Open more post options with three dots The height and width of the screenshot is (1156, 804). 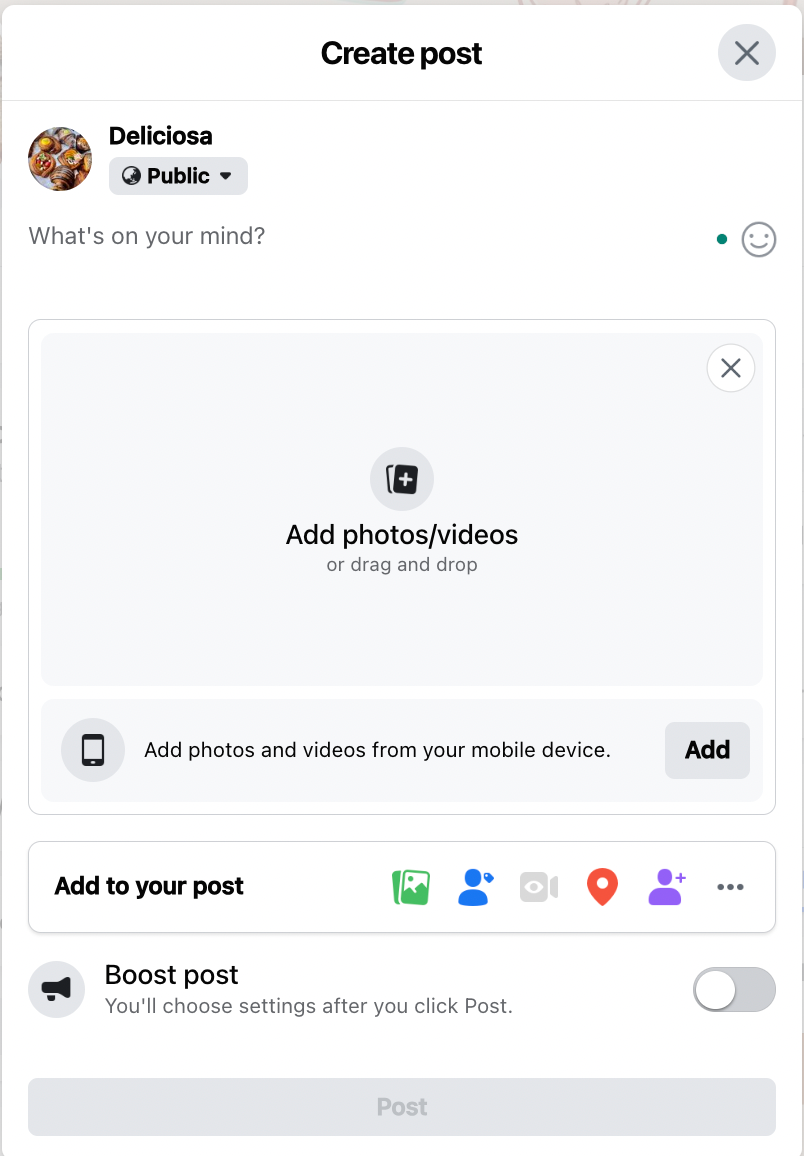[730, 887]
